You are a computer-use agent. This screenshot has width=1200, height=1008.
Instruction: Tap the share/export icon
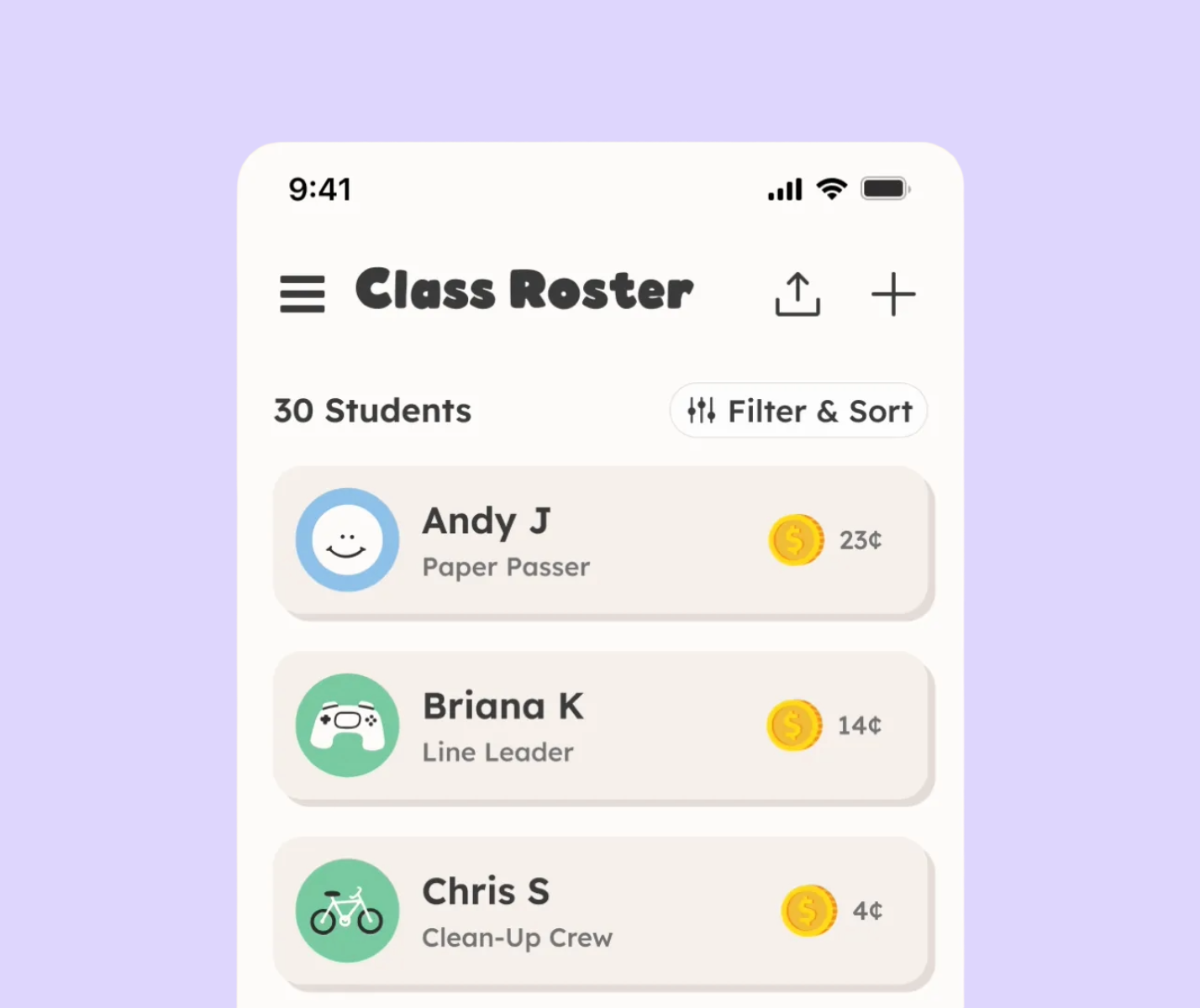(x=797, y=294)
